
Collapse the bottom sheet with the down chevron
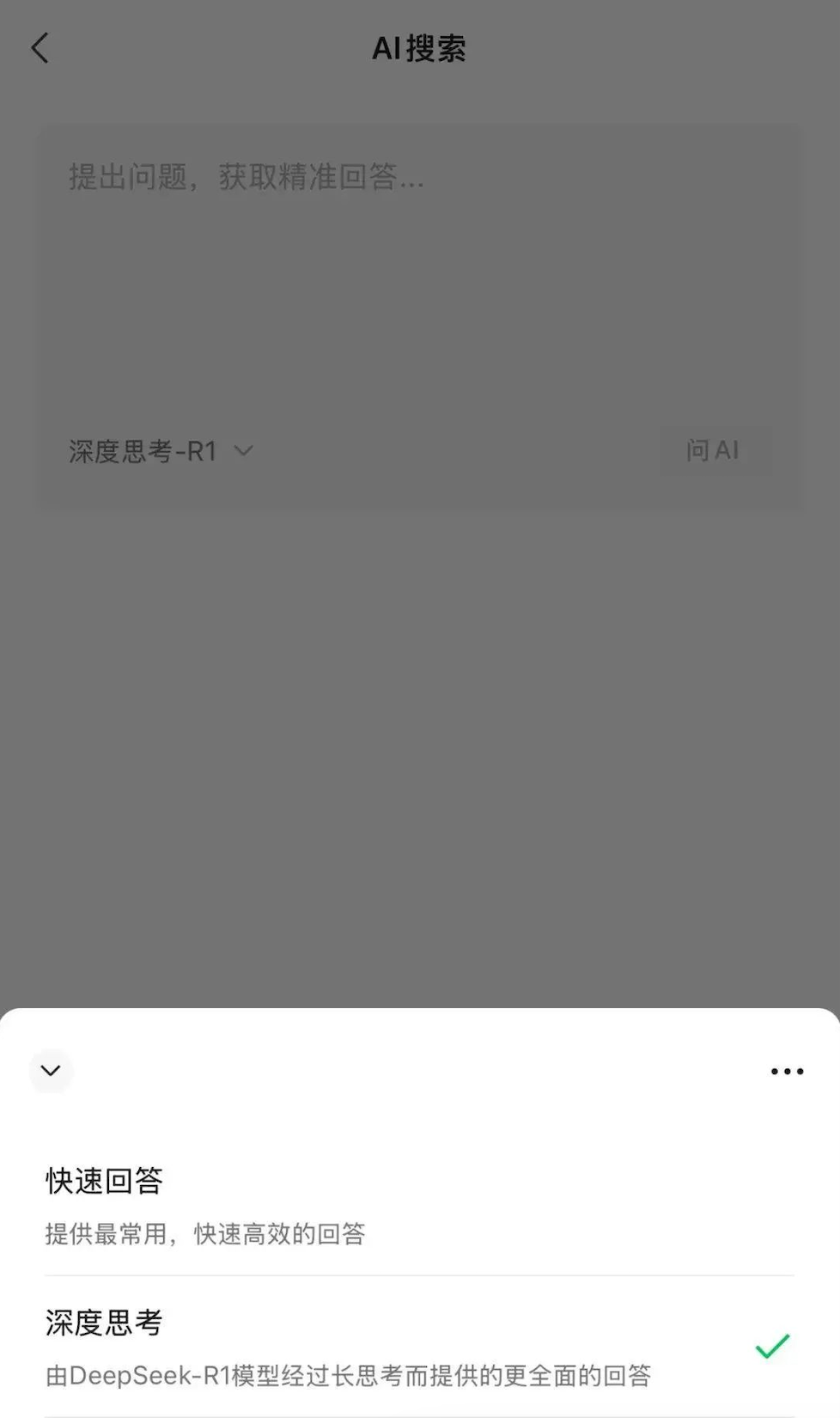coord(51,1071)
